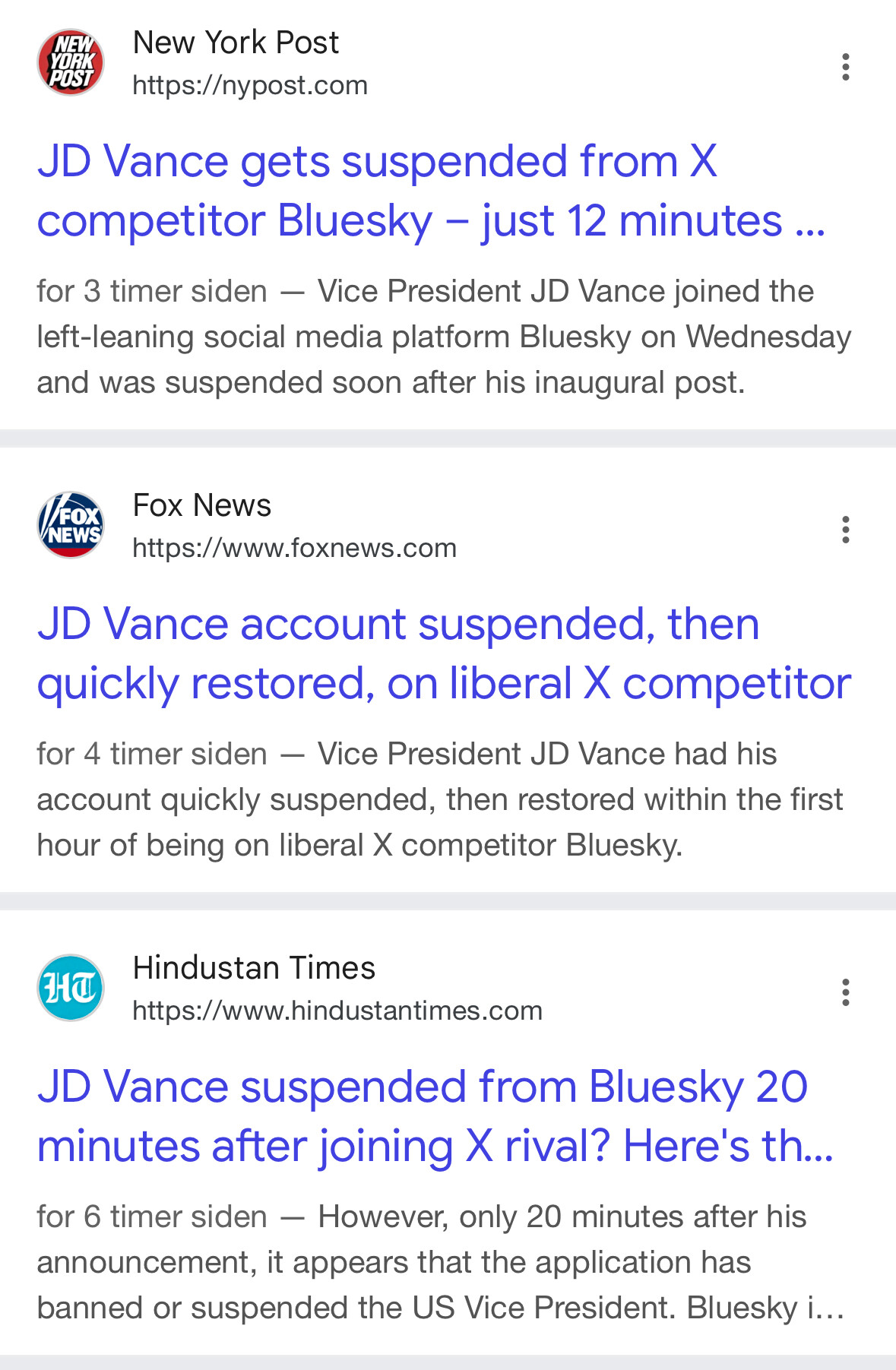Open the Hindustan Times headline on Bluesky
The width and height of the screenshot is (896, 1370).
(435, 1116)
